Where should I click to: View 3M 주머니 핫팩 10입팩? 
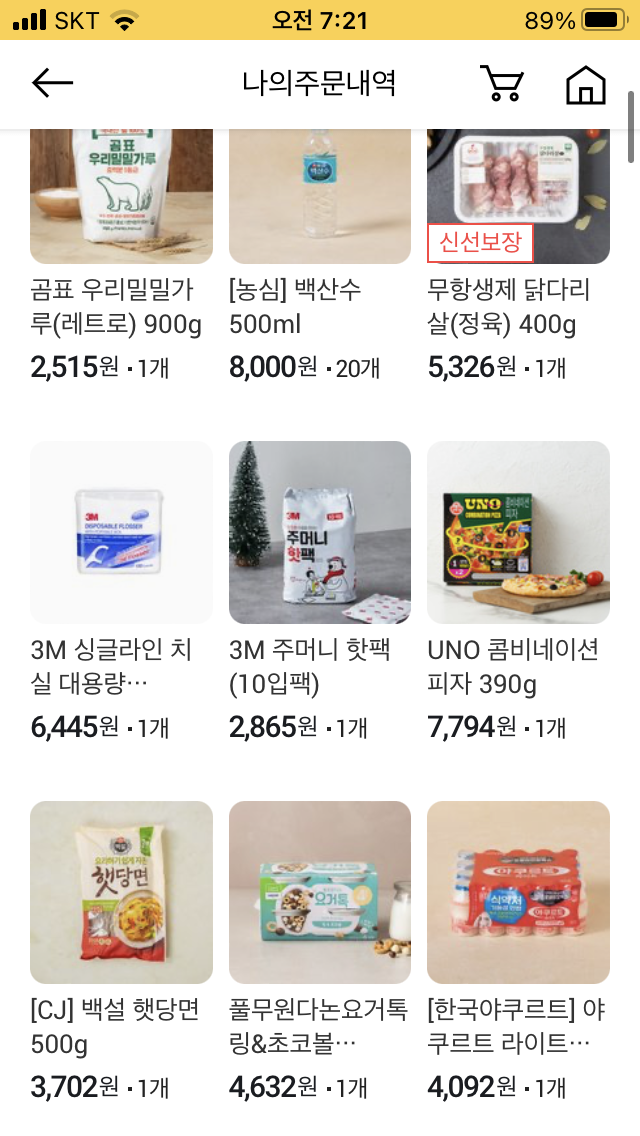point(319,532)
